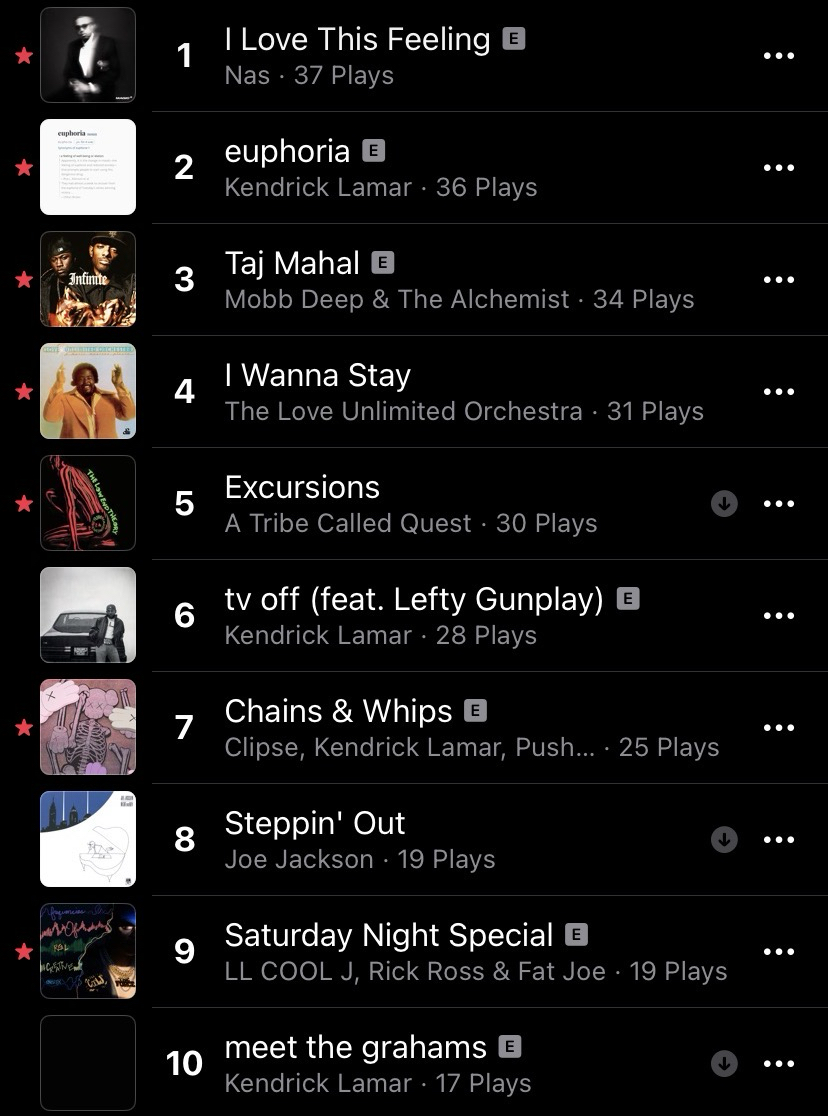Open the three-dot menu for Excursions
Image resolution: width=828 pixels, height=1116 pixels.
pos(778,504)
